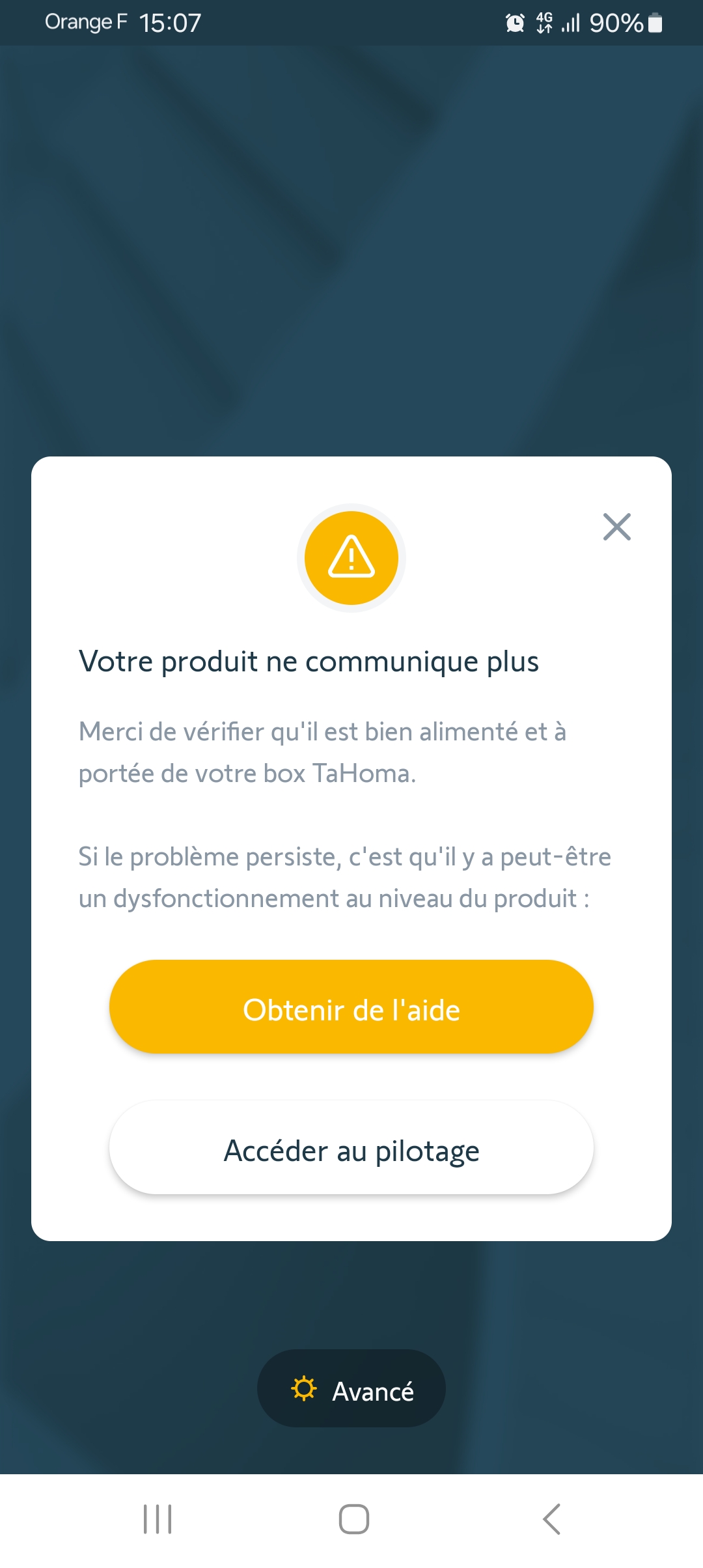This screenshot has height=1568, width=703.
Task: Close the warning dialog with the X
Action: point(616,527)
